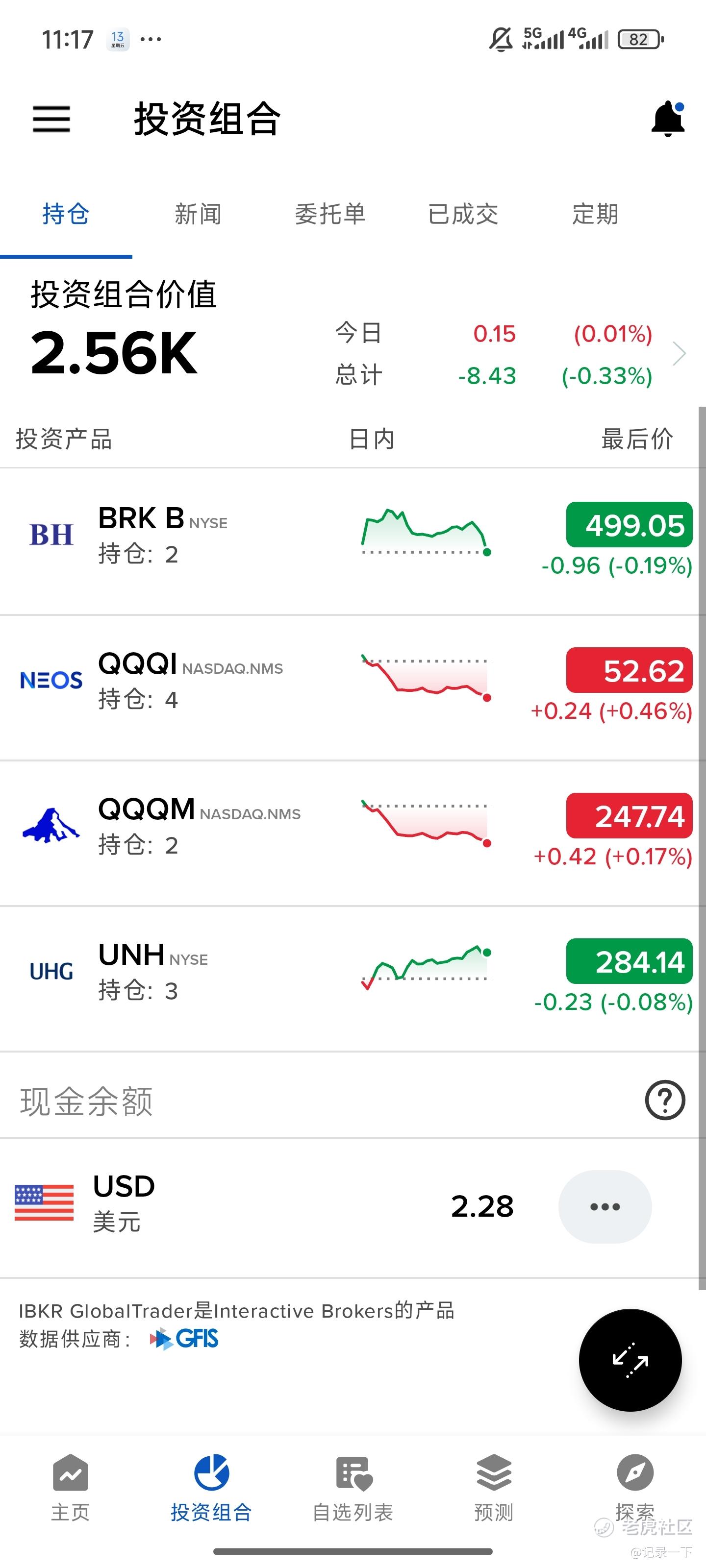Select the 持仓 positions tab
This screenshot has width=706, height=1568.
(x=66, y=214)
